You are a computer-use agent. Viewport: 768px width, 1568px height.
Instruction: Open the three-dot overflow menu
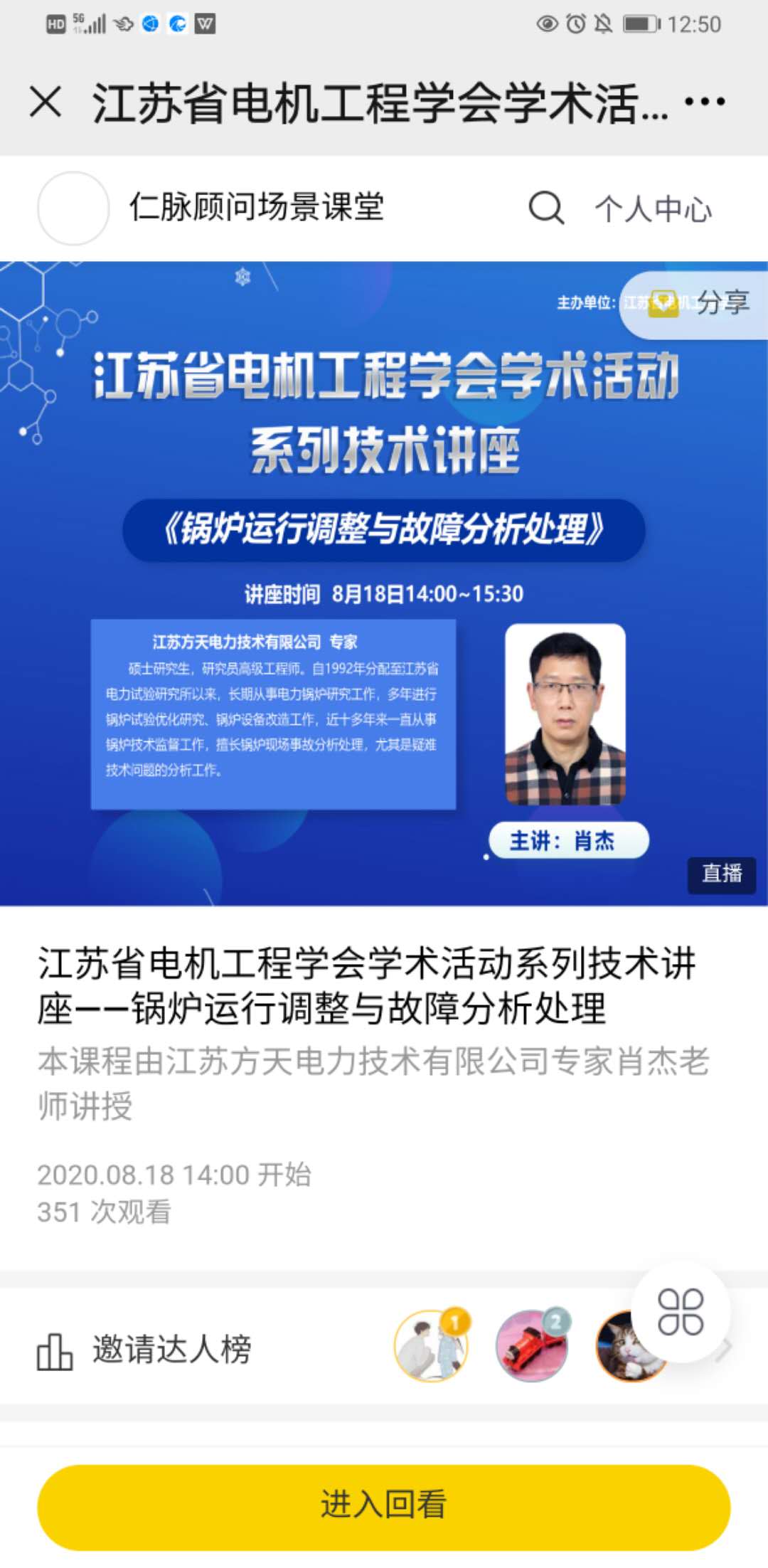click(704, 102)
